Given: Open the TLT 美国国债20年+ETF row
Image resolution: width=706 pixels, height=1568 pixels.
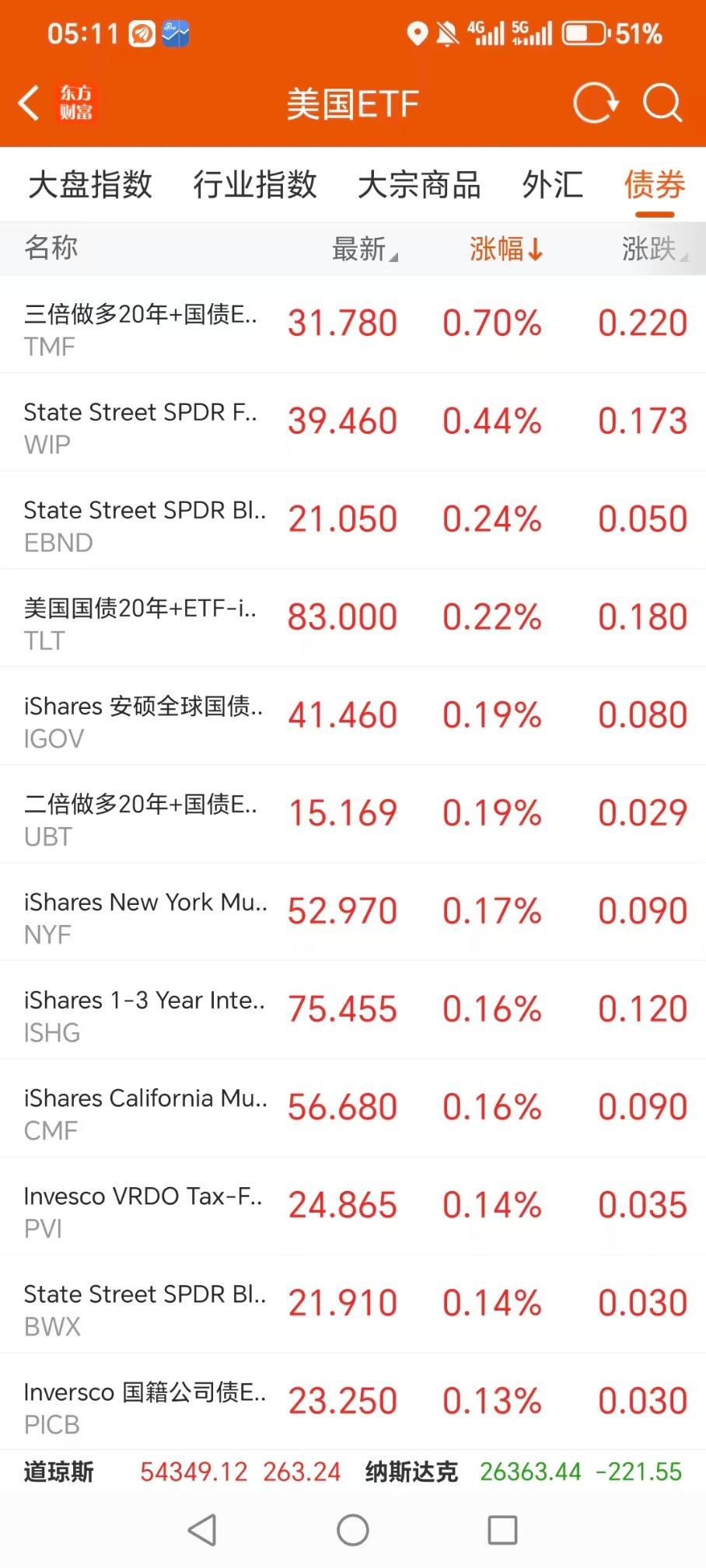Looking at the screenshot, I should pos(353,618).
